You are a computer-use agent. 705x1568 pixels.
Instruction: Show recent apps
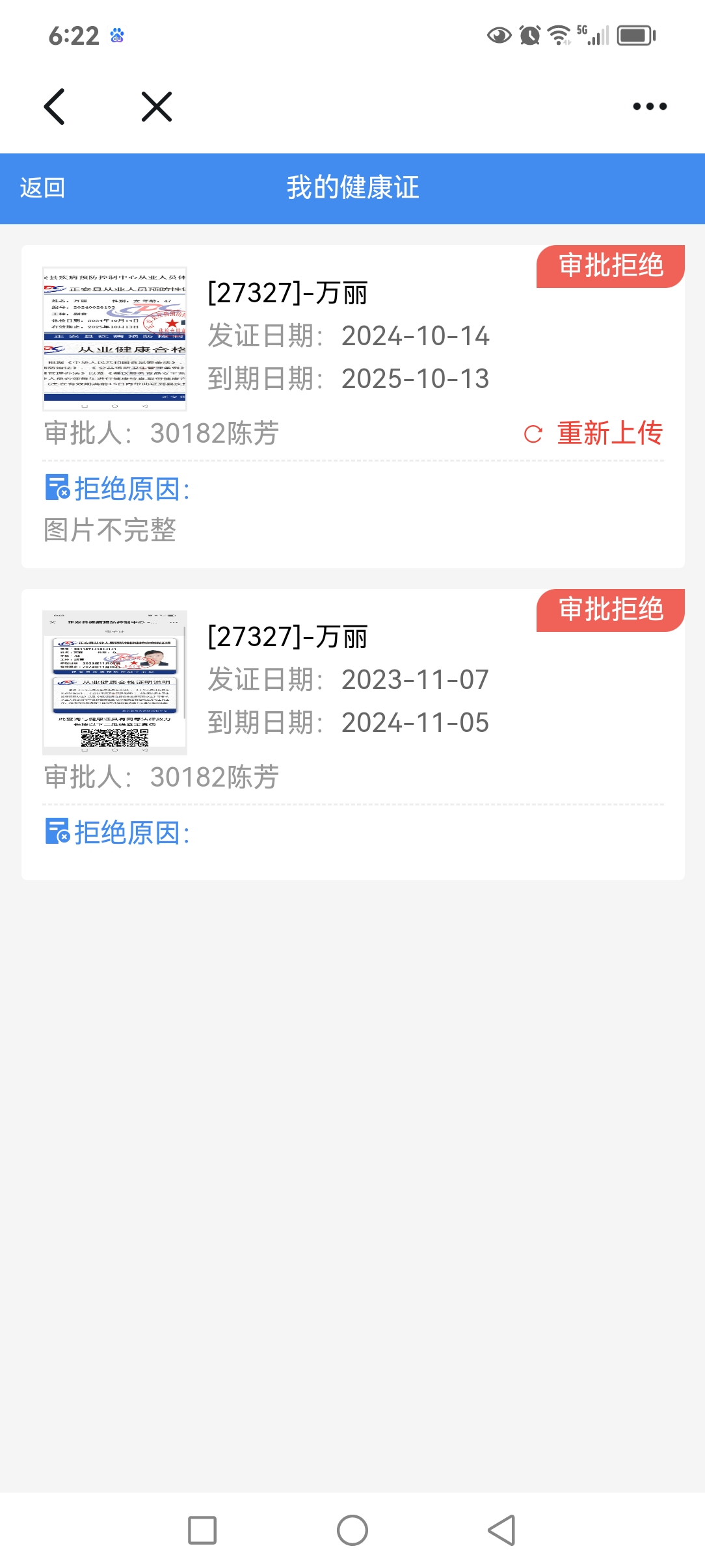point(202,1530)
